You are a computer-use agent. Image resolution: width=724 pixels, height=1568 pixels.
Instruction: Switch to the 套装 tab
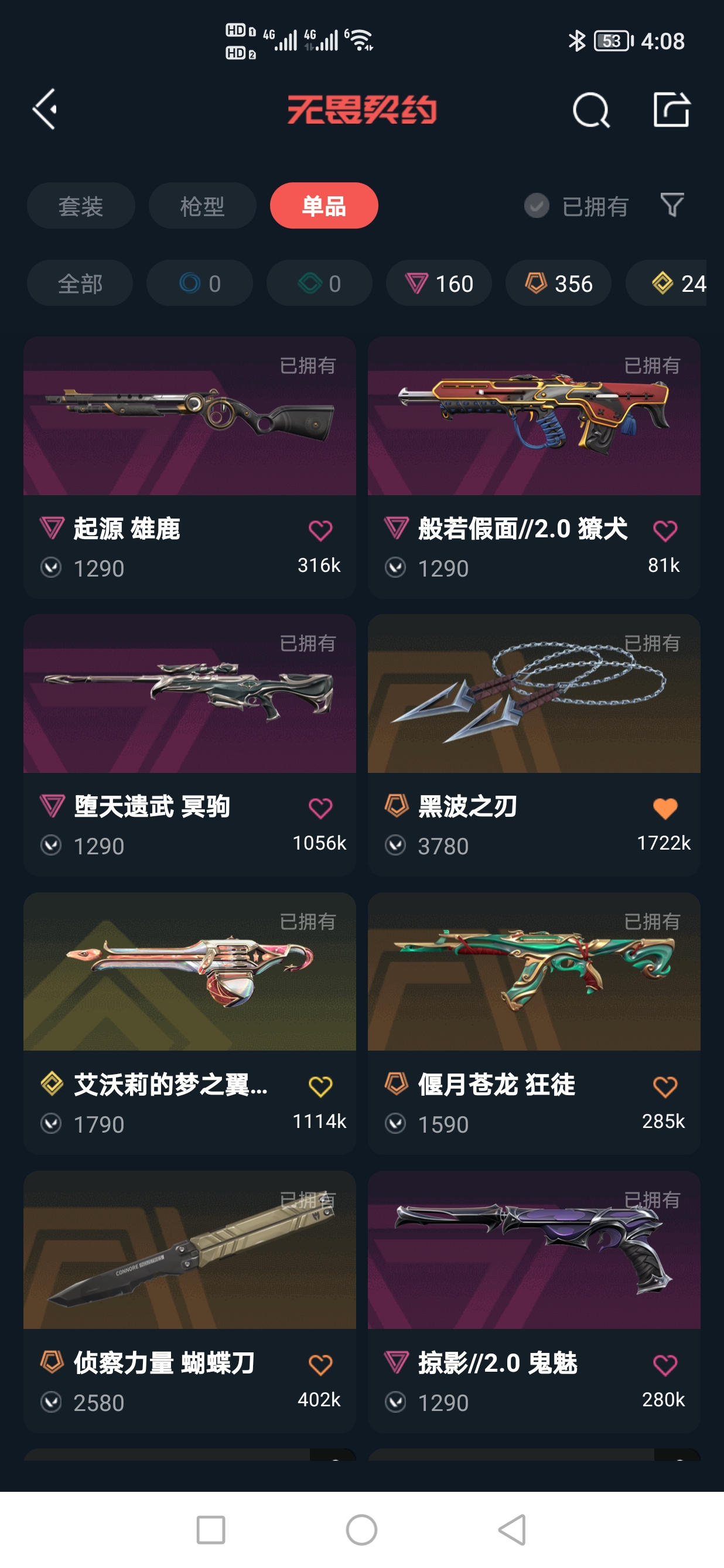click(x=81, y=206)
